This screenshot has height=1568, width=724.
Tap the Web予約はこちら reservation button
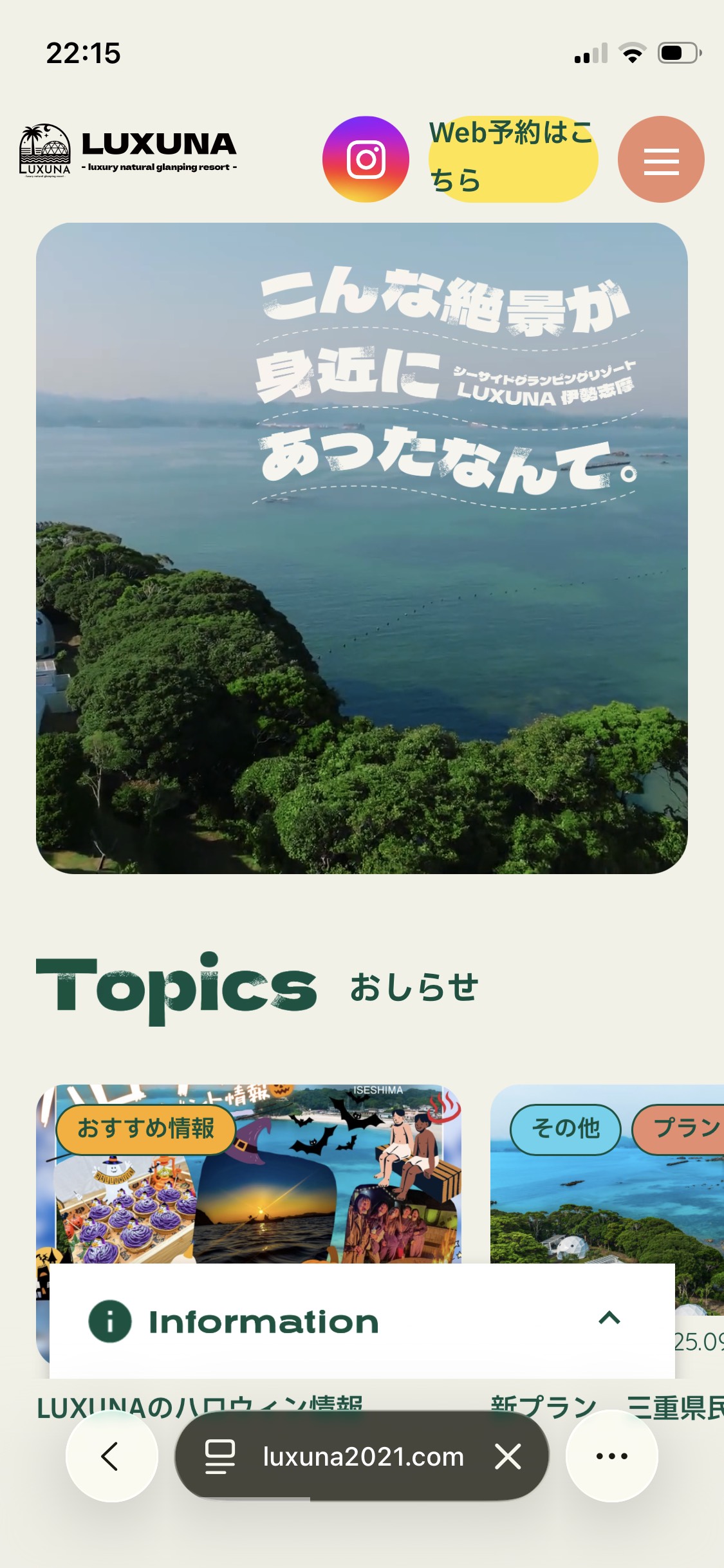pyautogui.click(x=513, y=159)
